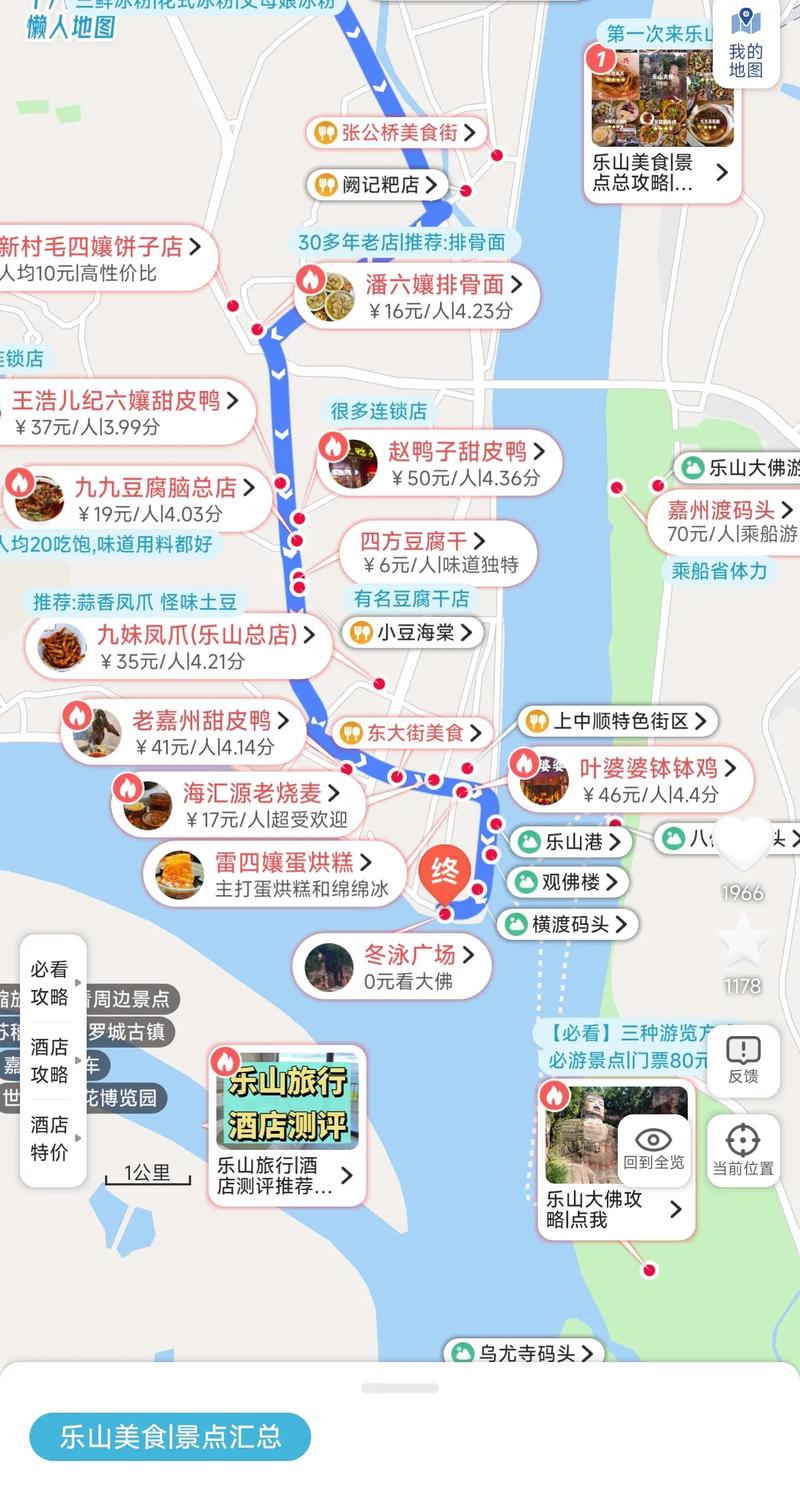Open 张公桥美食街 label
Screen dimensions: 800x1491
pos(397,132)
